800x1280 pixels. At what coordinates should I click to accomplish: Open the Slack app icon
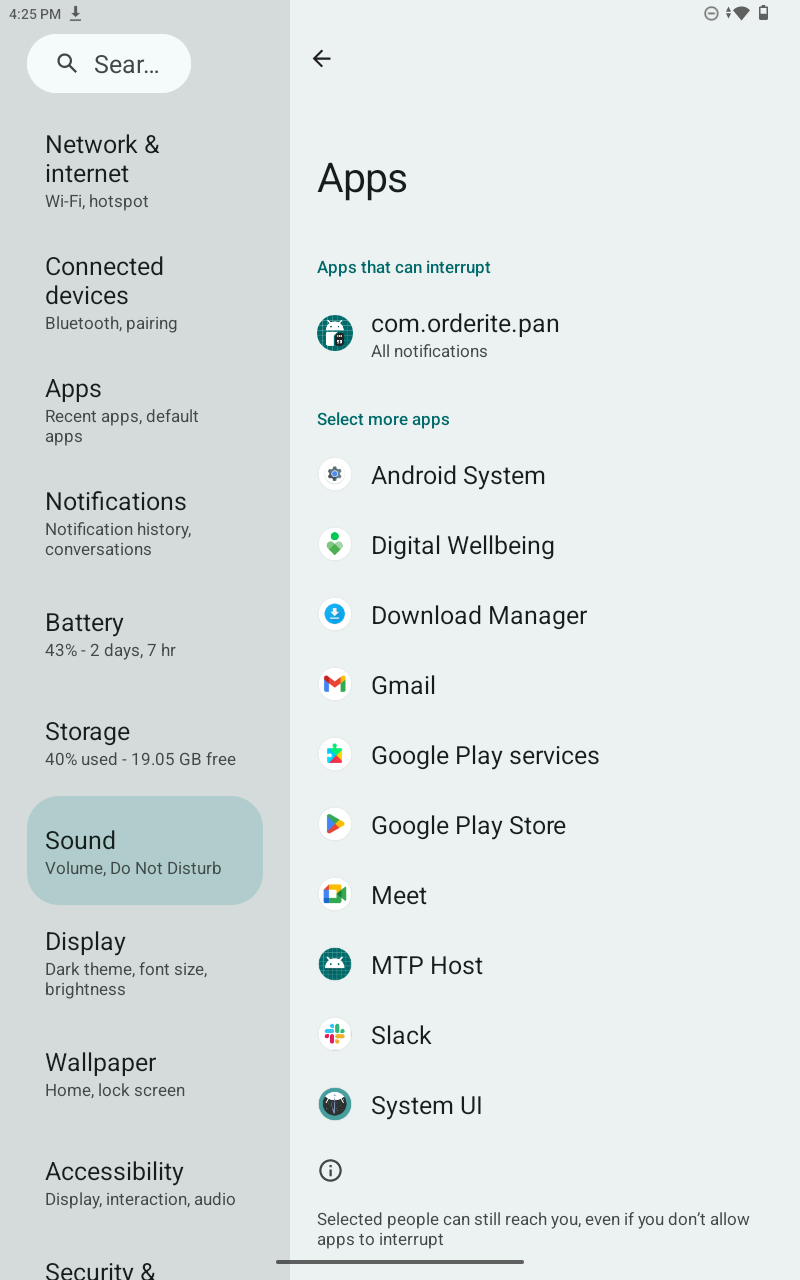click(334, 1034)
